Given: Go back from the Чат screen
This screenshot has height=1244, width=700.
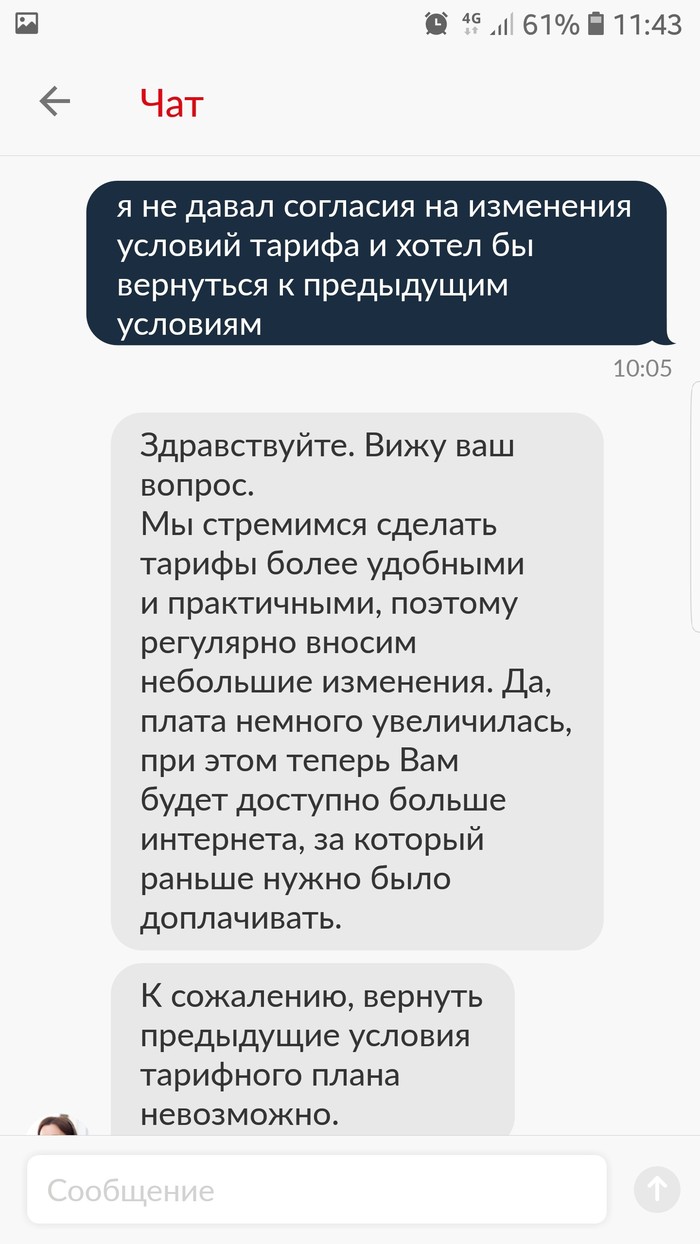Looking at the screenshot, I should pos(55,101).
